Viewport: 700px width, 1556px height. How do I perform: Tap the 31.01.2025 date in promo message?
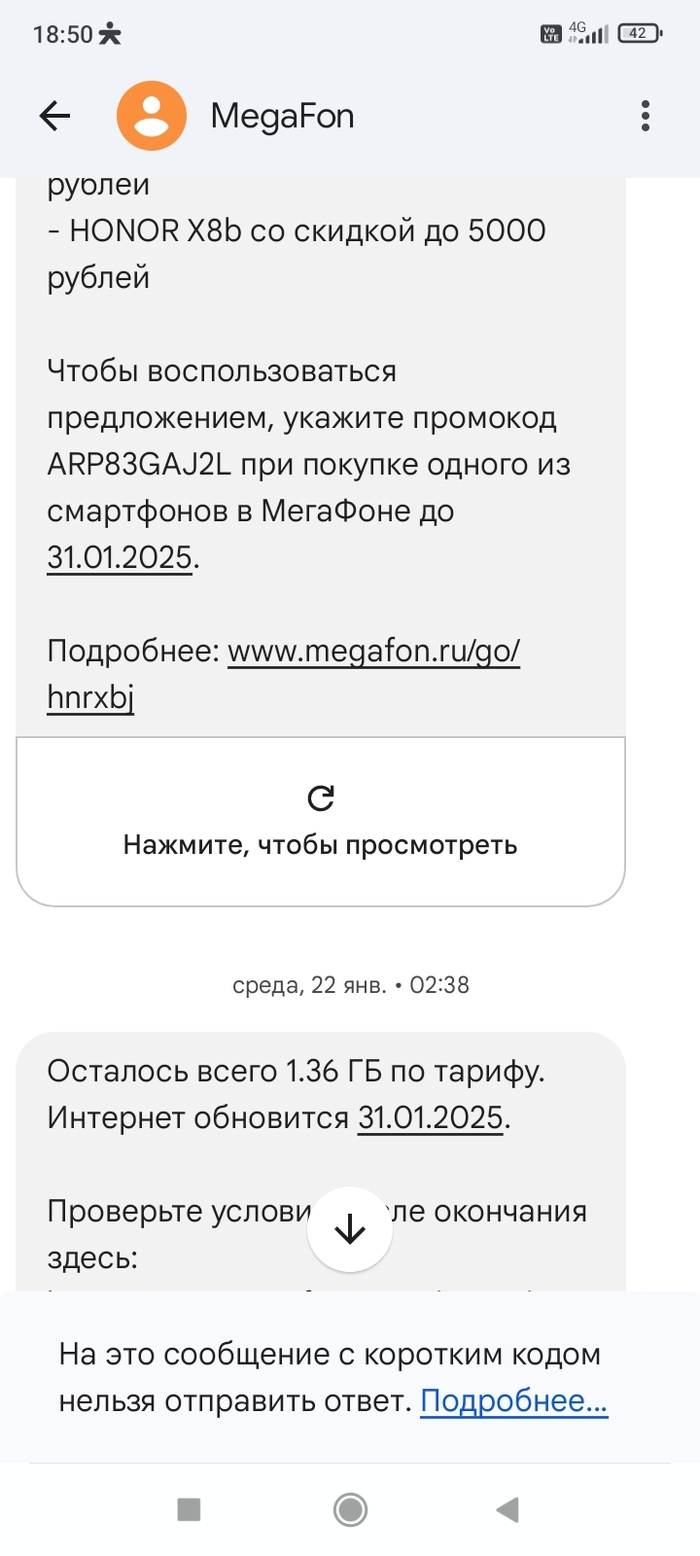(119, 558)
